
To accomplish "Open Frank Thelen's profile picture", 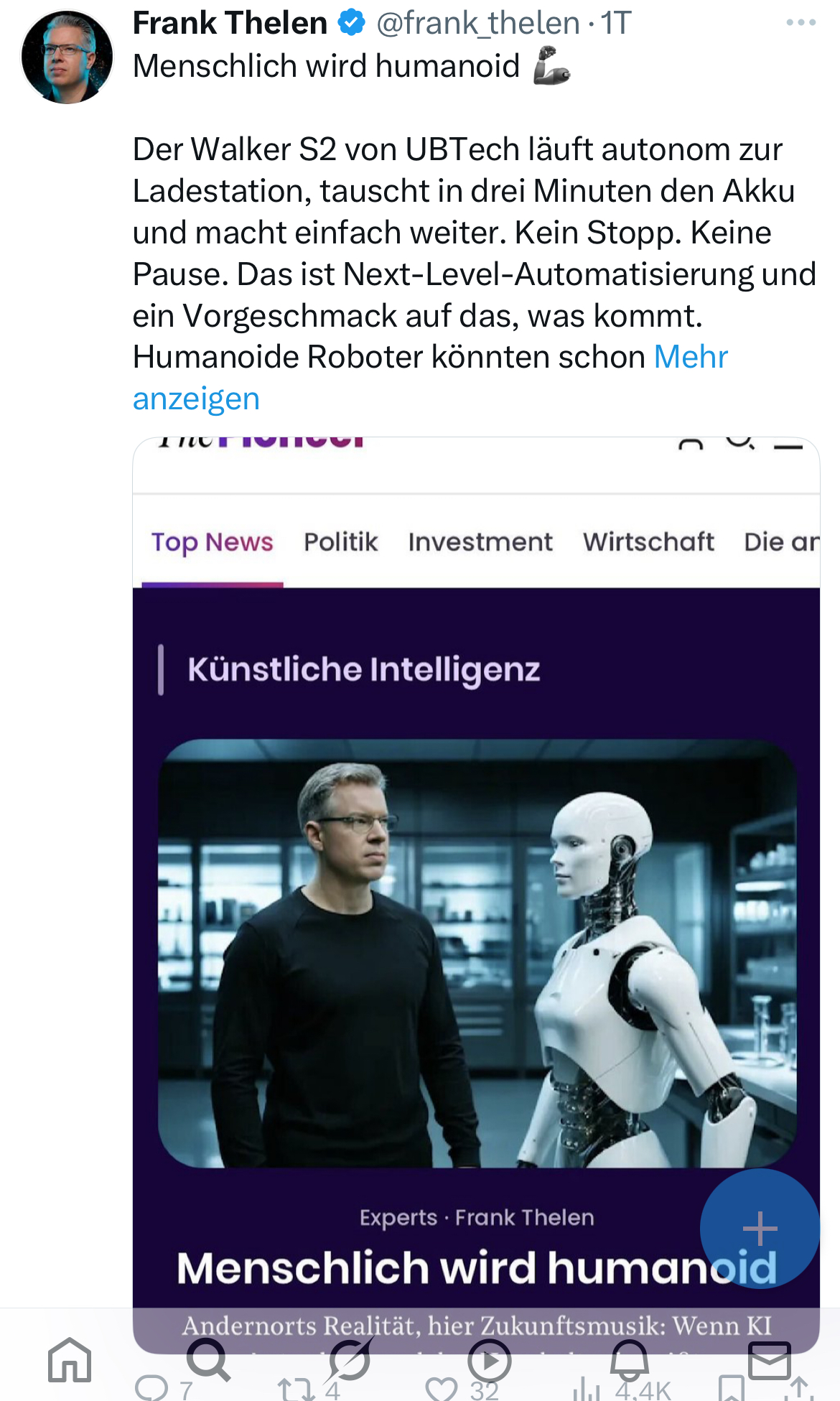I will tap(67, 57).
